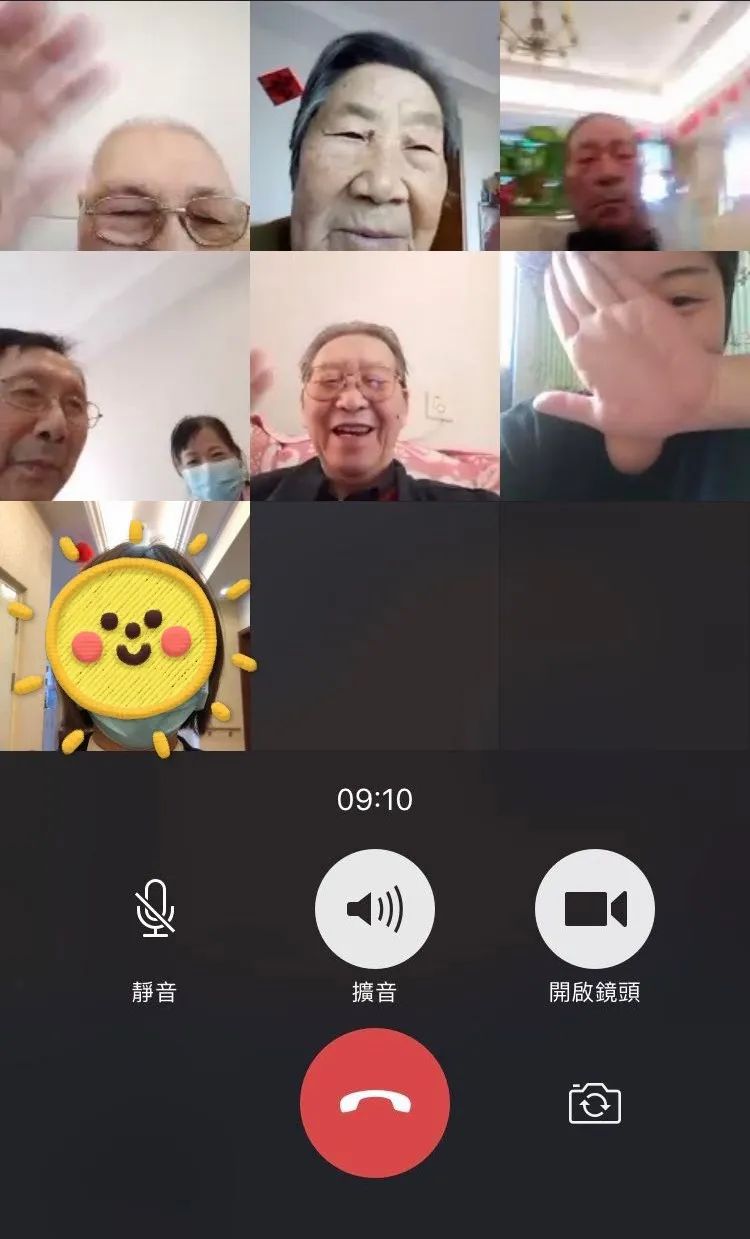This screenshot has height=1239, width=750.
Task: Flip between the front and rear camera
Action: [595, 1104]
